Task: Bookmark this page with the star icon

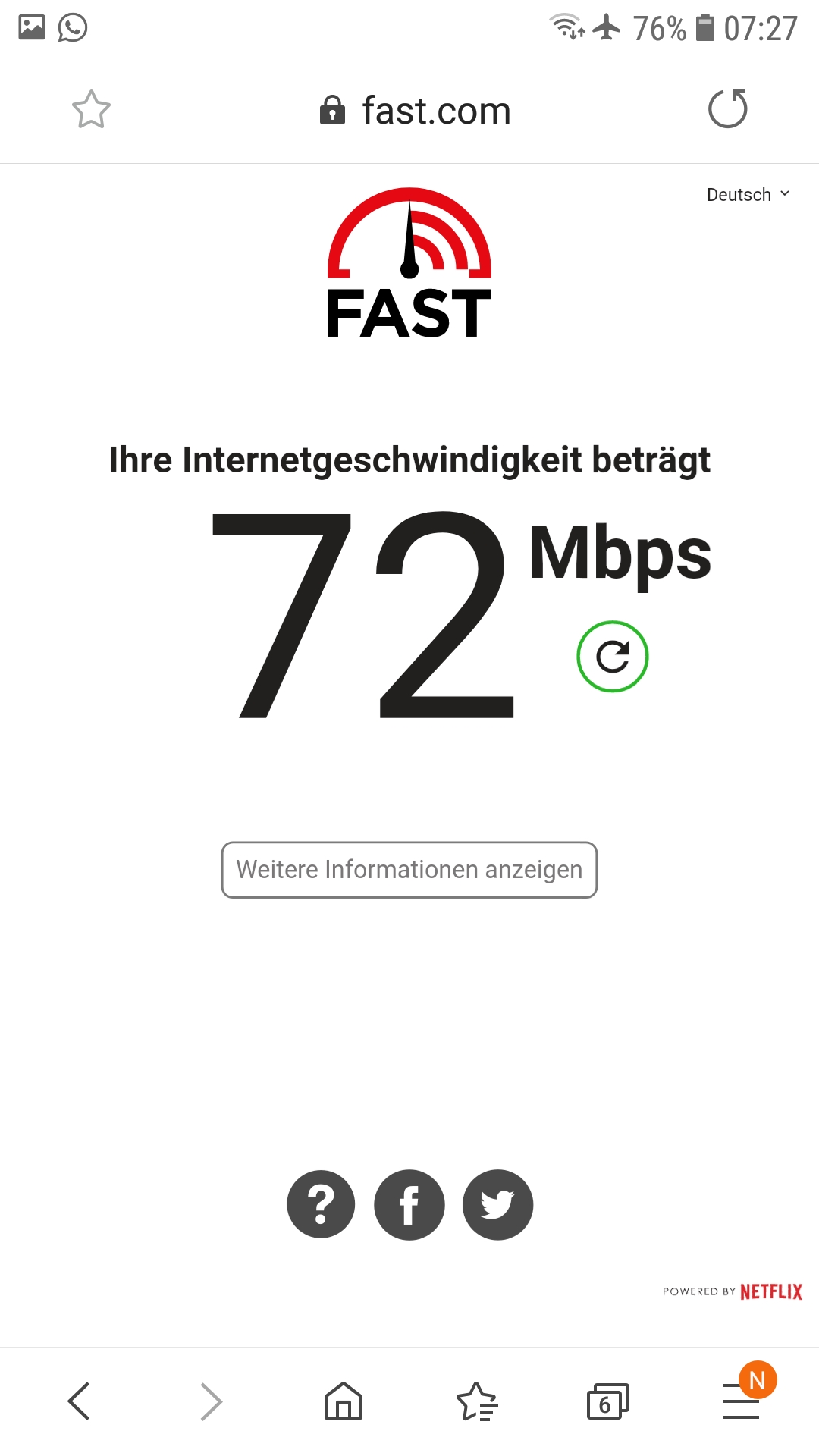Action: [x=91, y=110]
